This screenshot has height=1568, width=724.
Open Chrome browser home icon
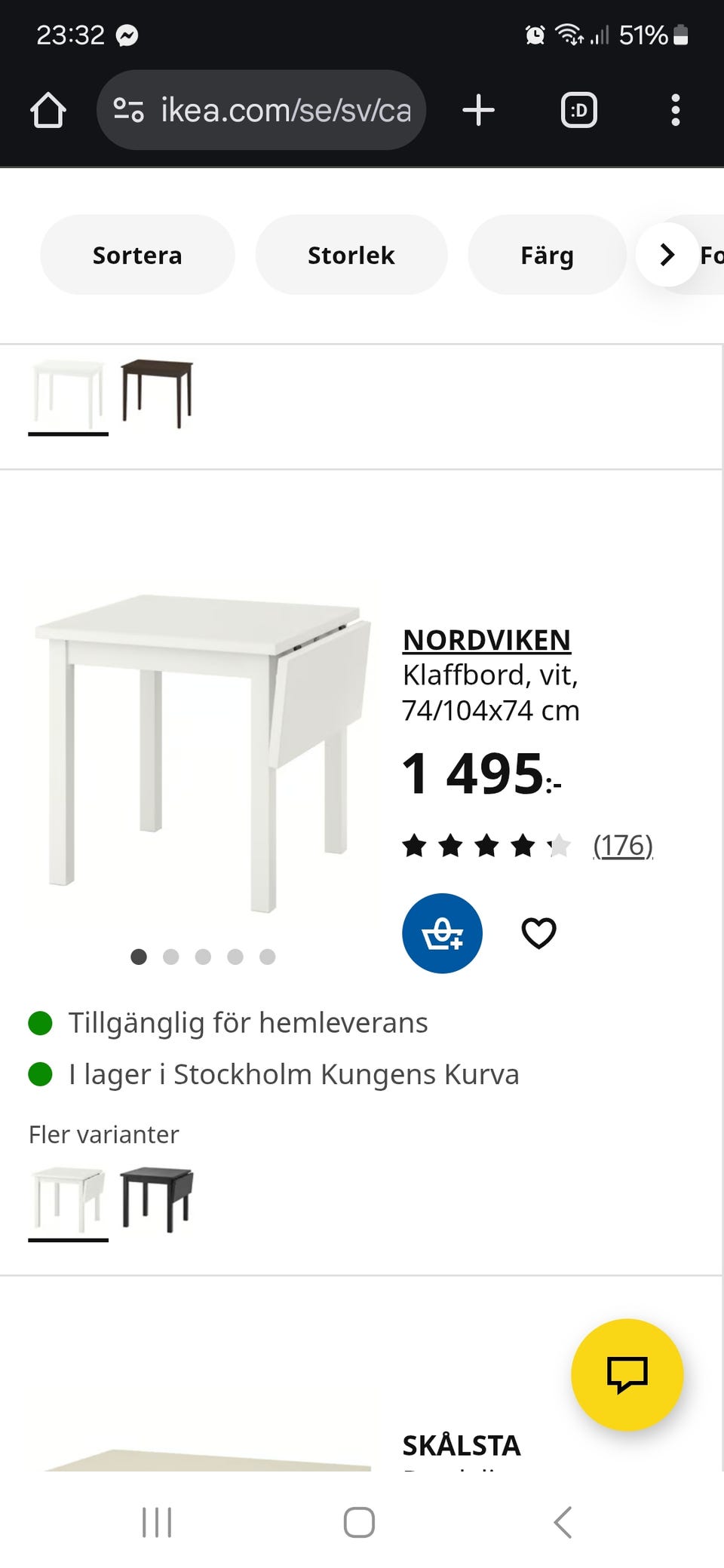point(48,109)
